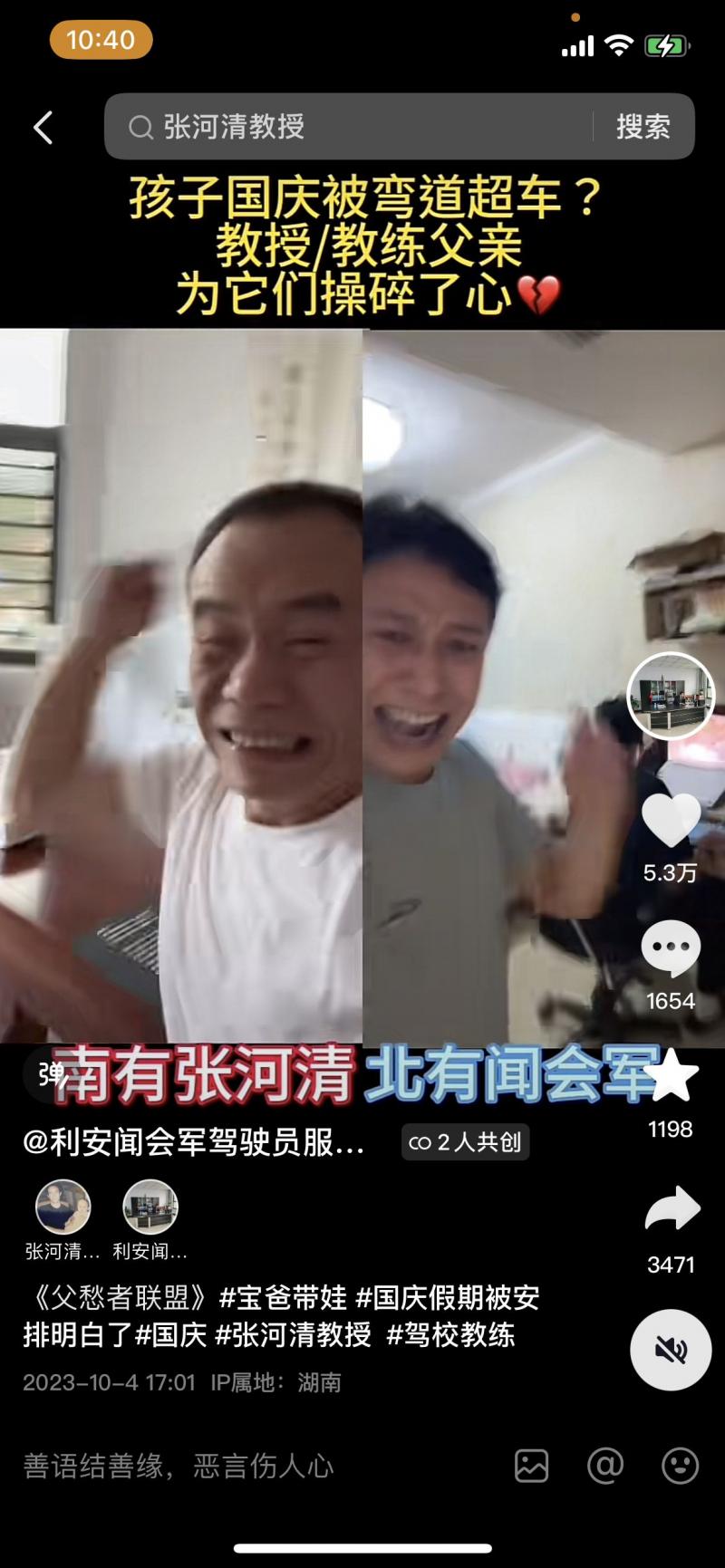Toggle the 弹 danmaku button

51,1074
